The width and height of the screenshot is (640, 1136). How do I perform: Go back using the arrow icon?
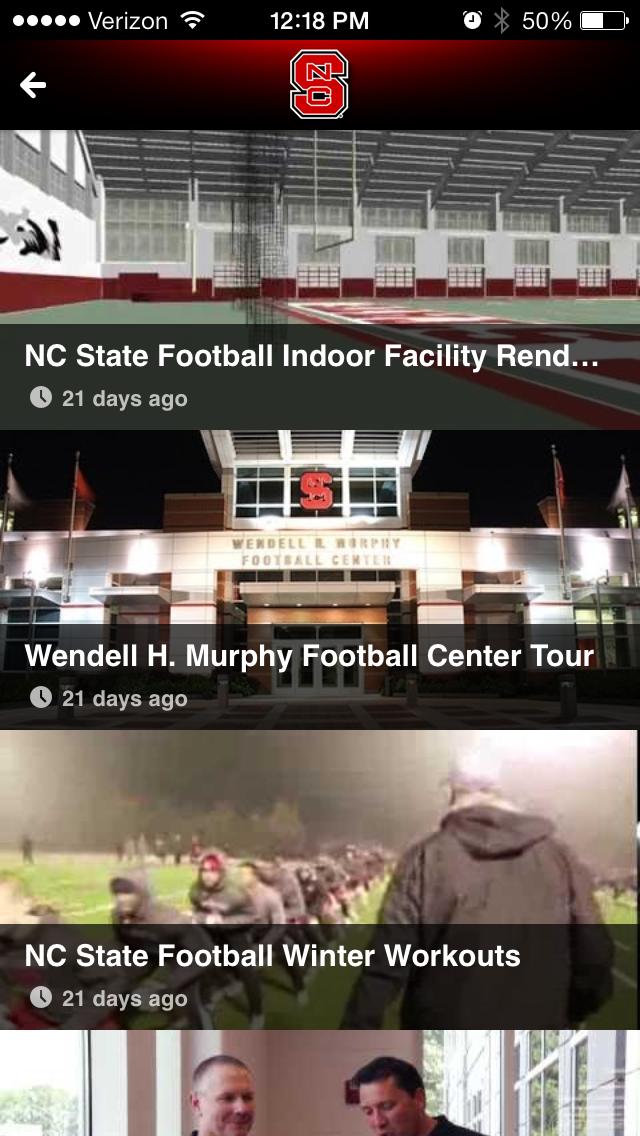click(33, 86)
